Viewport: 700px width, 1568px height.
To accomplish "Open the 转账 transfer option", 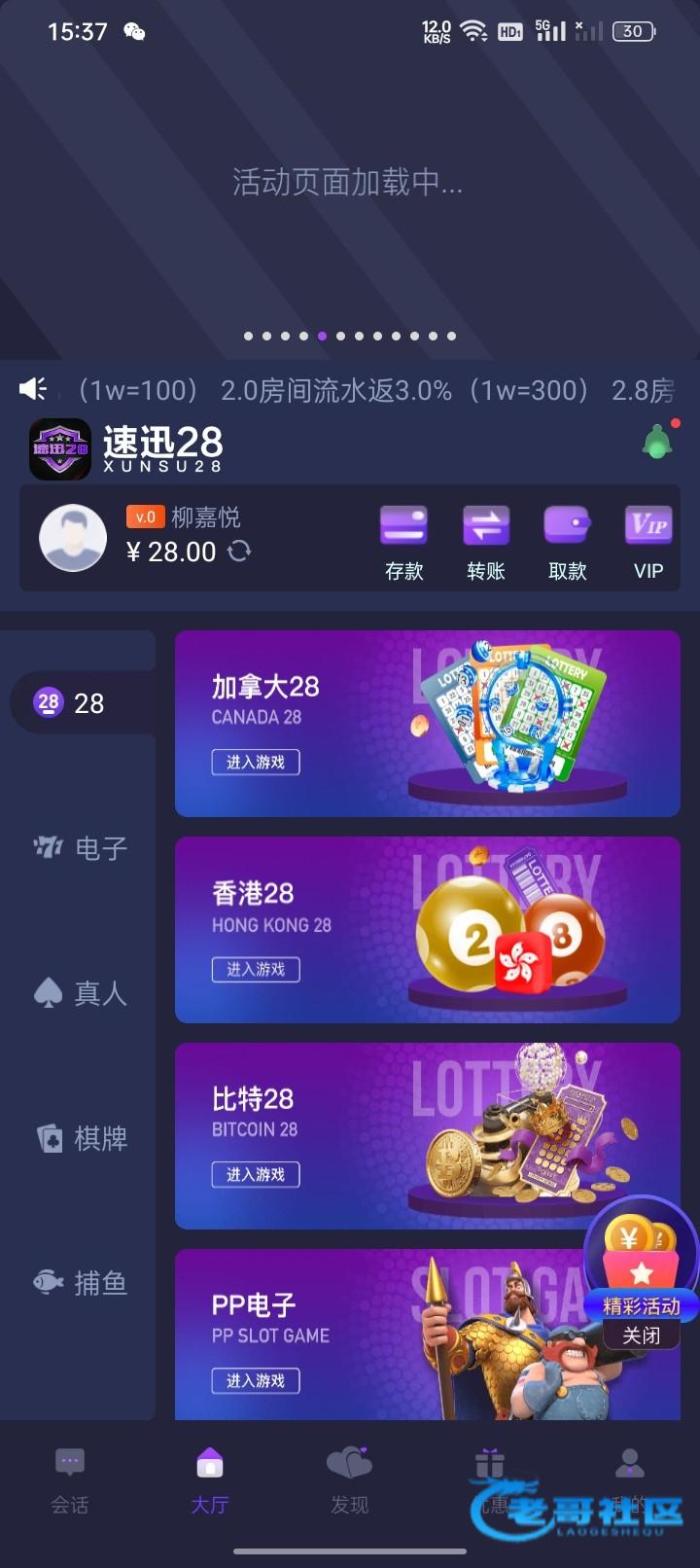I will 485,543.
